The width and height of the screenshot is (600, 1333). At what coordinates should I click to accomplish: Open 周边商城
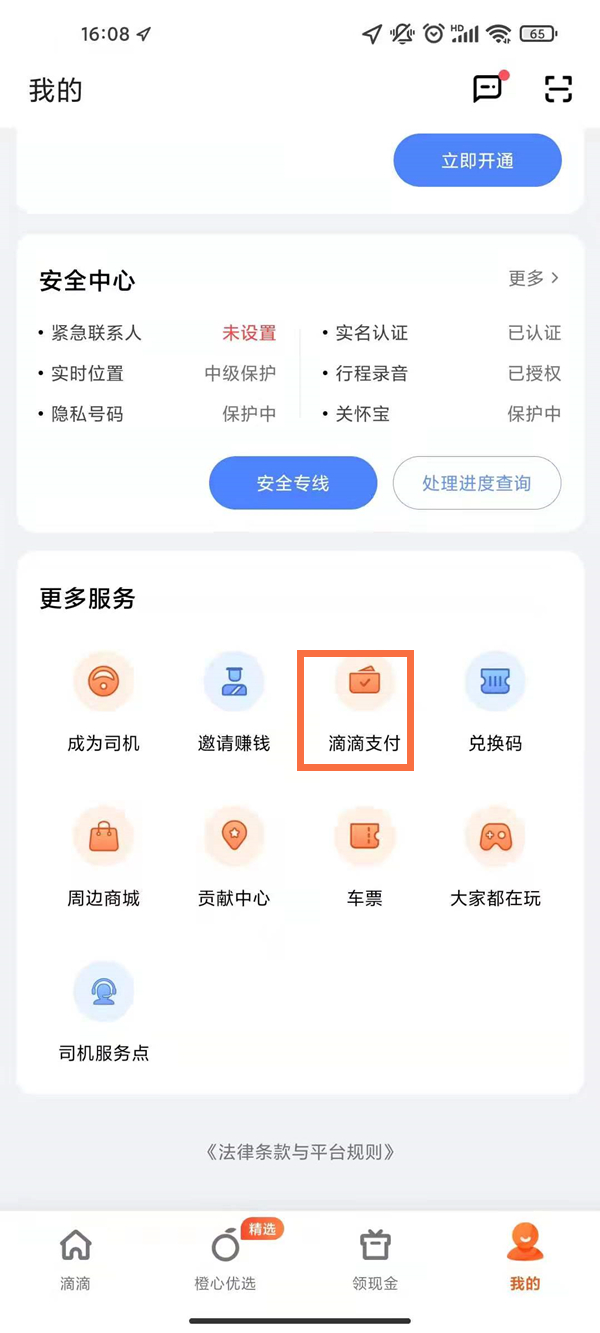[x=103, y=858]
